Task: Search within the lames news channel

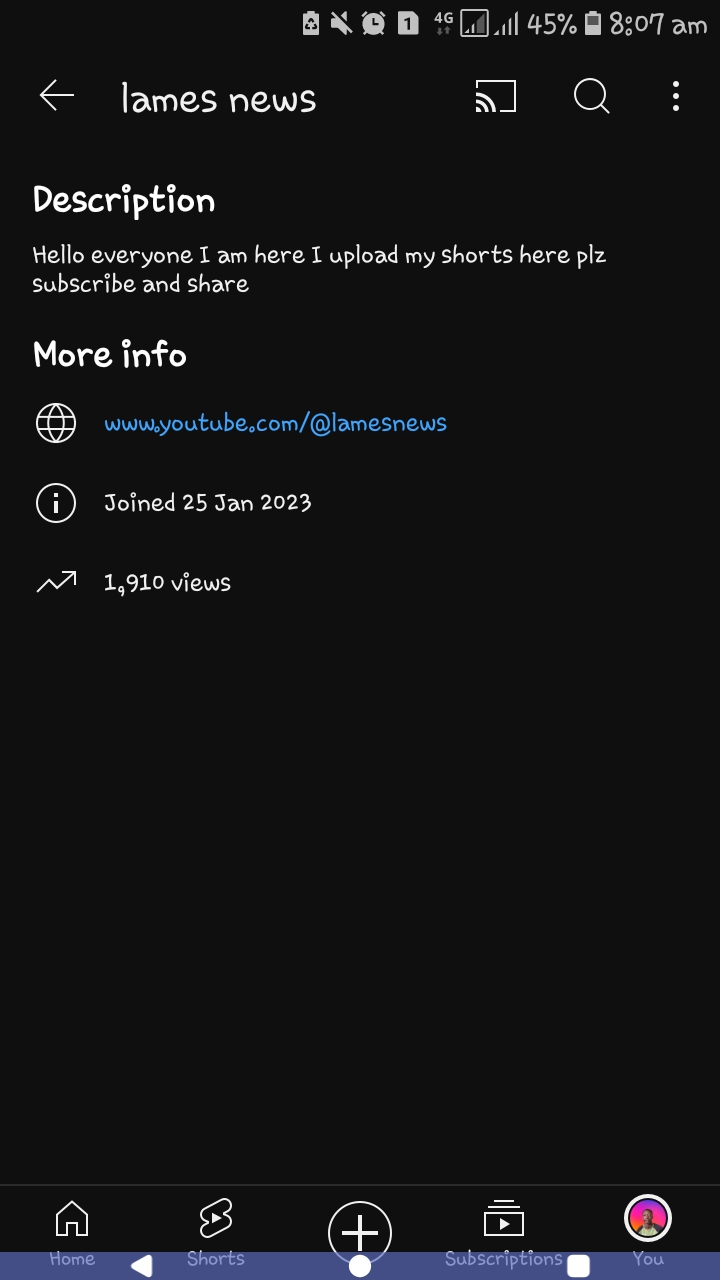Action: [591, 96]
